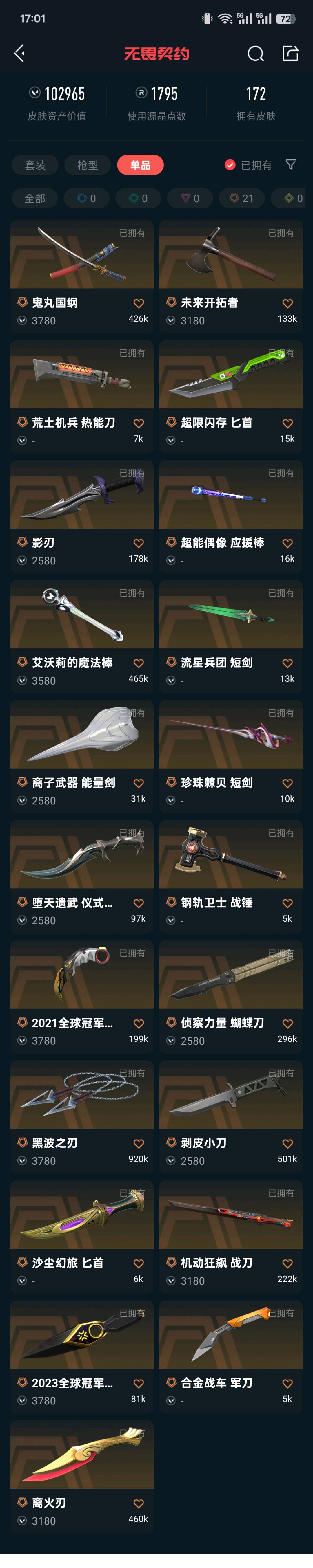Like the 未来开拓者 skin
The width and height of the screenshot is (313, 1568).
point(287,303)
